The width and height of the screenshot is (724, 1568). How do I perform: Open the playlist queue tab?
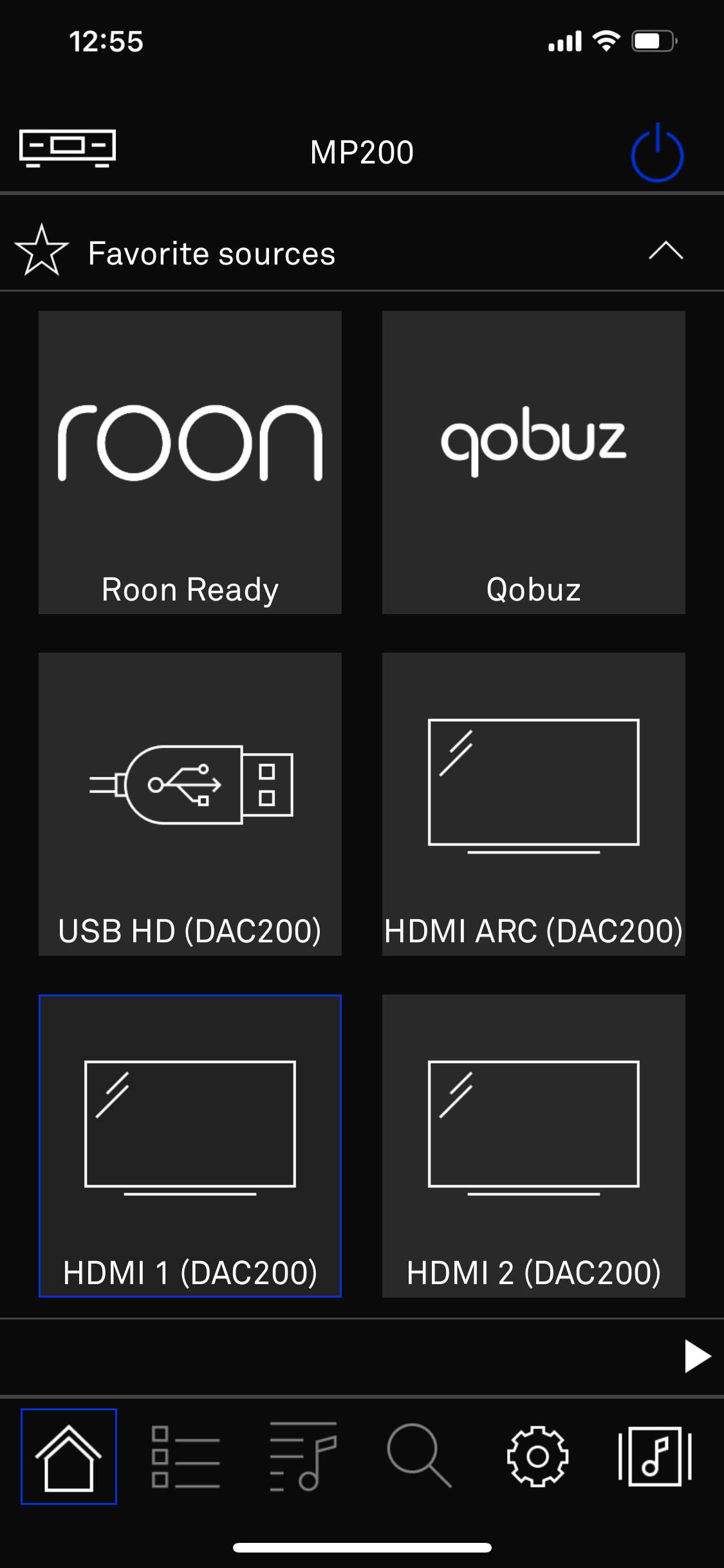tap(303, 1457)
